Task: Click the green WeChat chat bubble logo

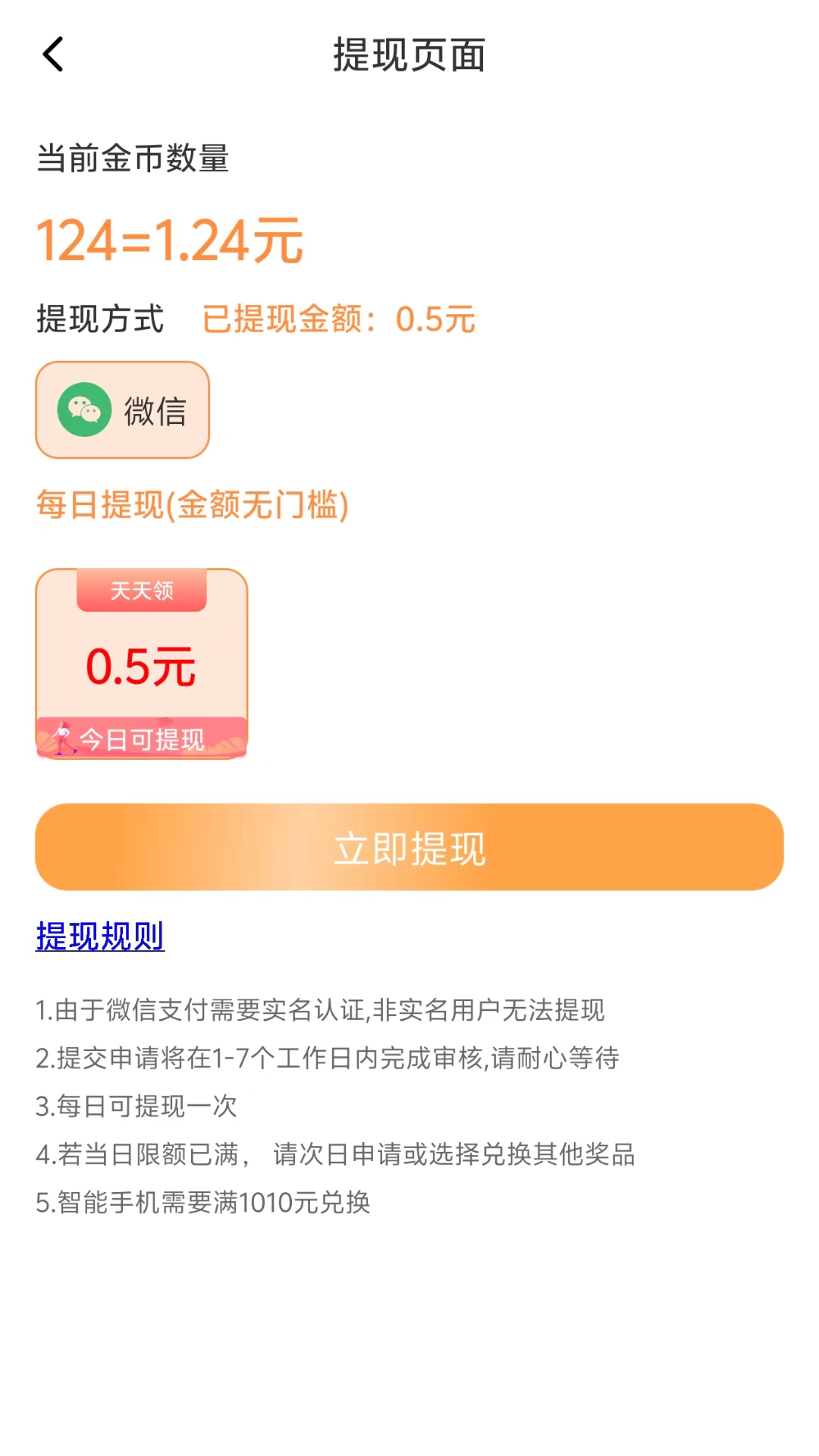Action: pos(86,409)
